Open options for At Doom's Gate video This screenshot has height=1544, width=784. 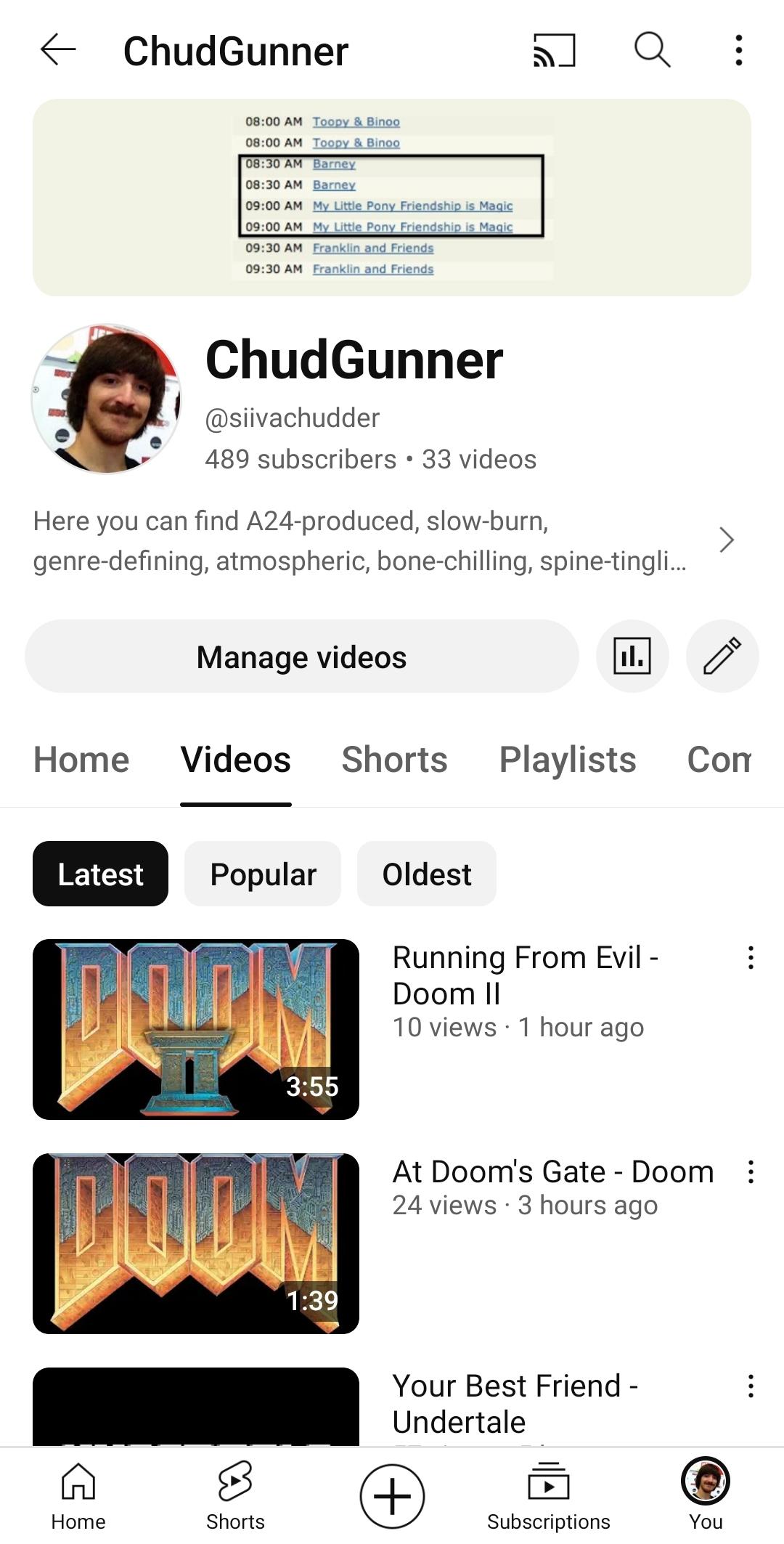click(x=751, y=1172)
